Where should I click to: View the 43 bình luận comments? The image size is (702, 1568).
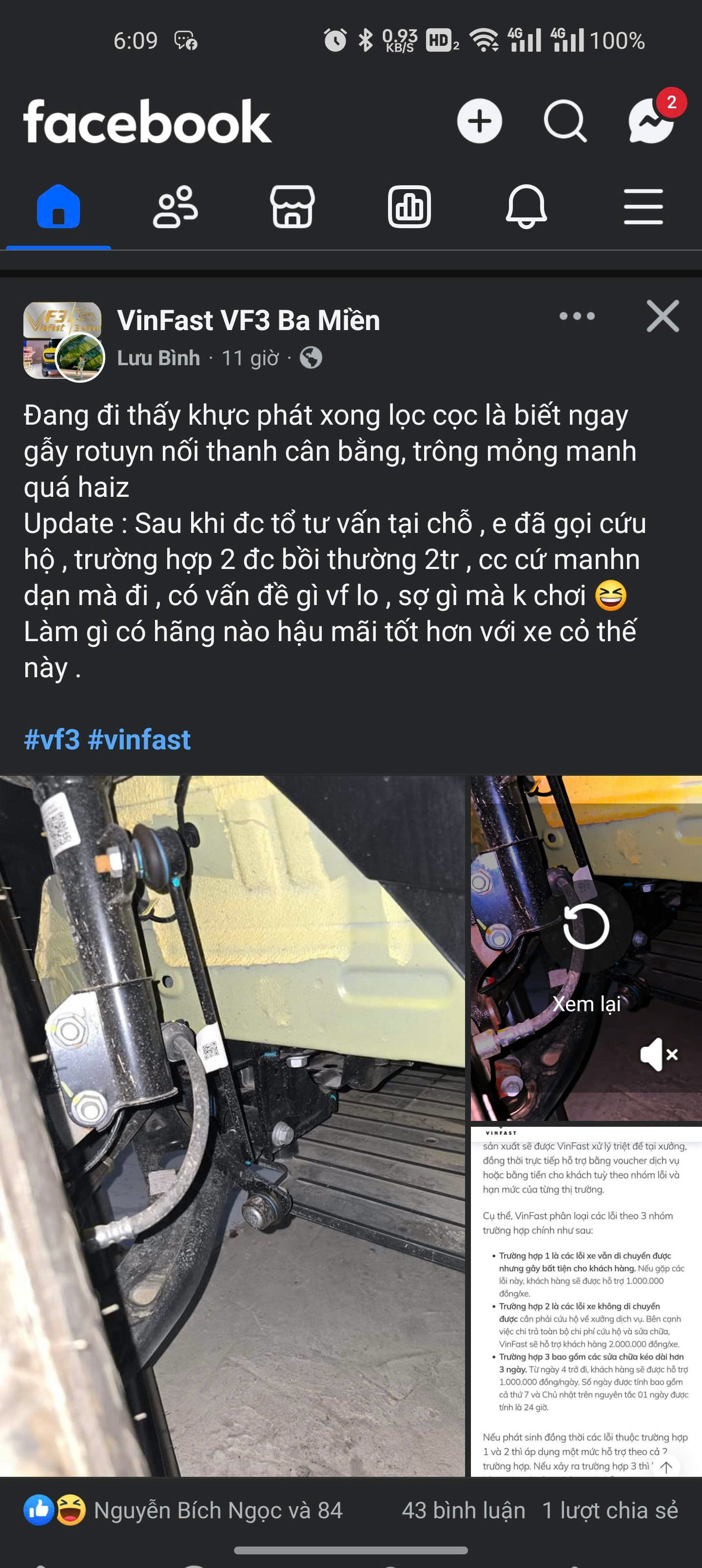[463, 1511]
